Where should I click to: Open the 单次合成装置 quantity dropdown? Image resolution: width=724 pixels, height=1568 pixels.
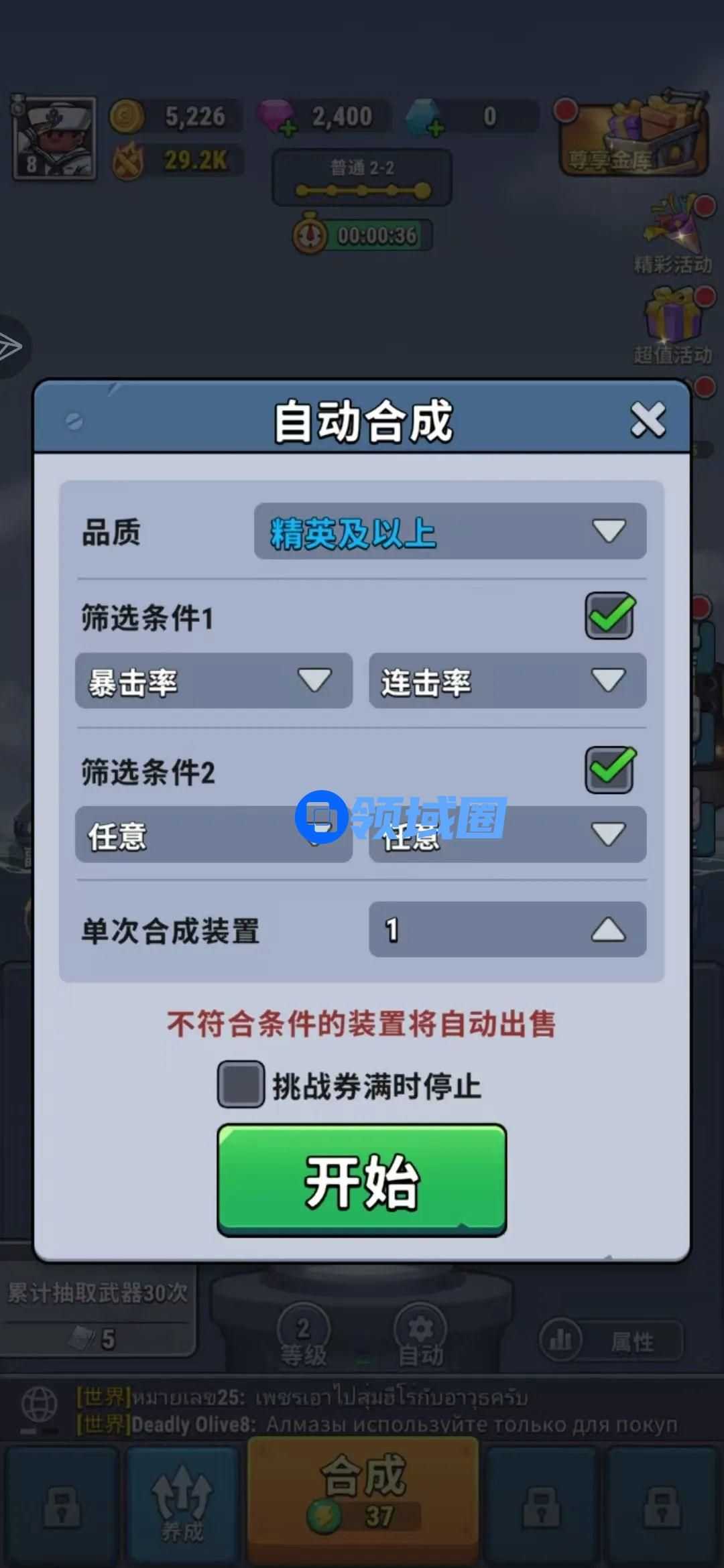[x=507, y=929]
